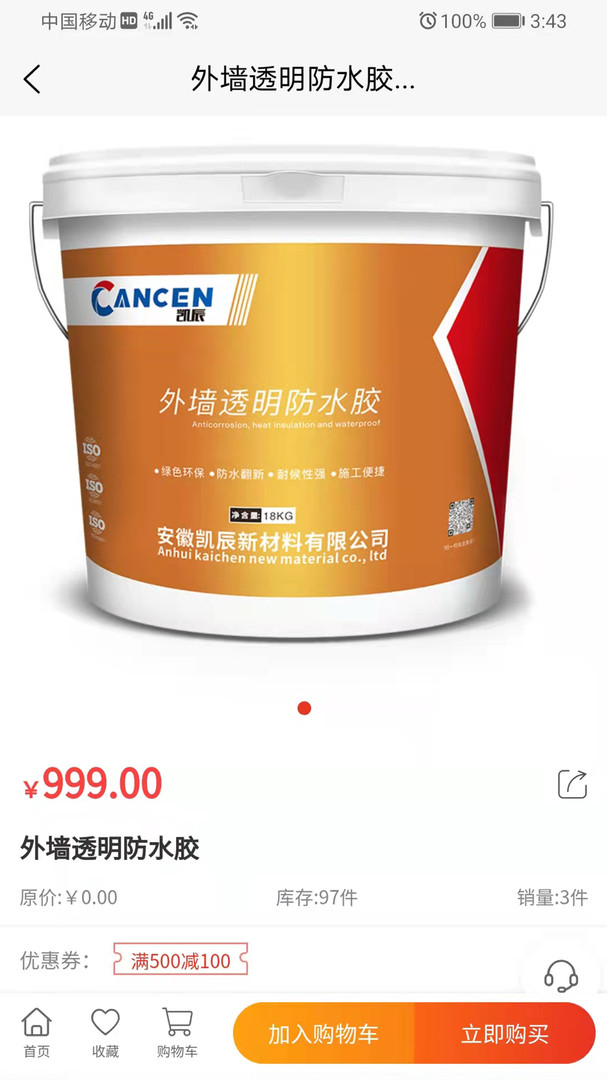Open the product image of the bucket

pos(300,400)
